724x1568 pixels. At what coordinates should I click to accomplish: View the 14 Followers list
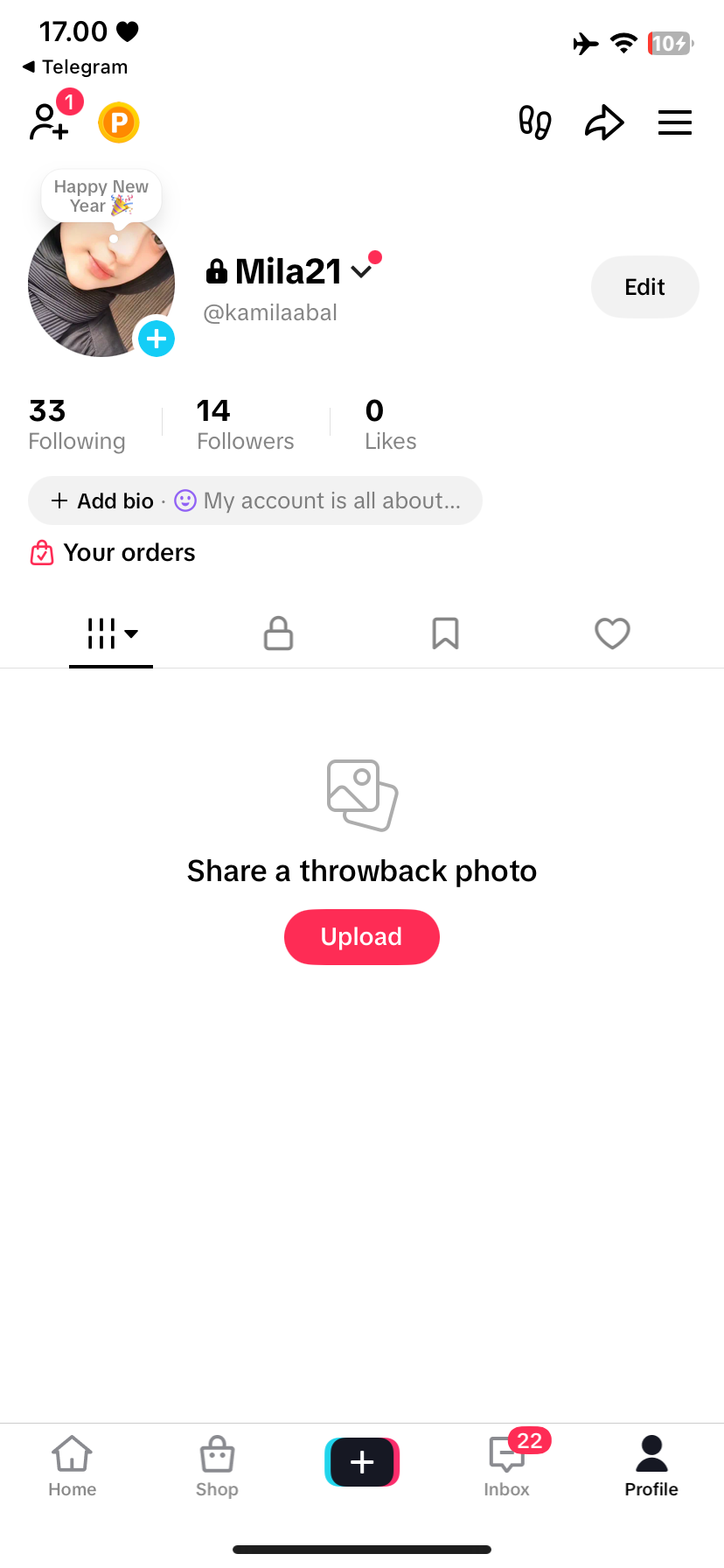point(245,424)
